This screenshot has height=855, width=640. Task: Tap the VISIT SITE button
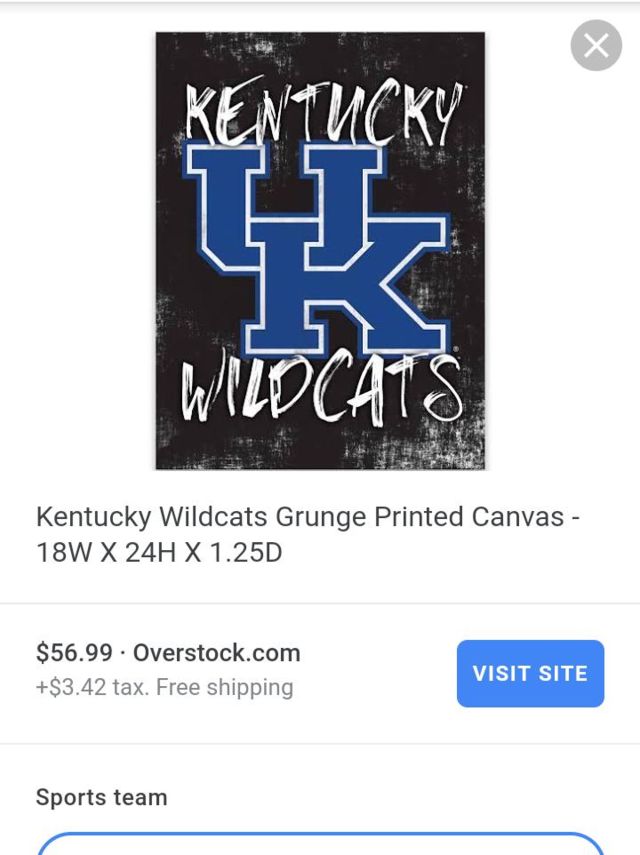click(x=530, y=674)
